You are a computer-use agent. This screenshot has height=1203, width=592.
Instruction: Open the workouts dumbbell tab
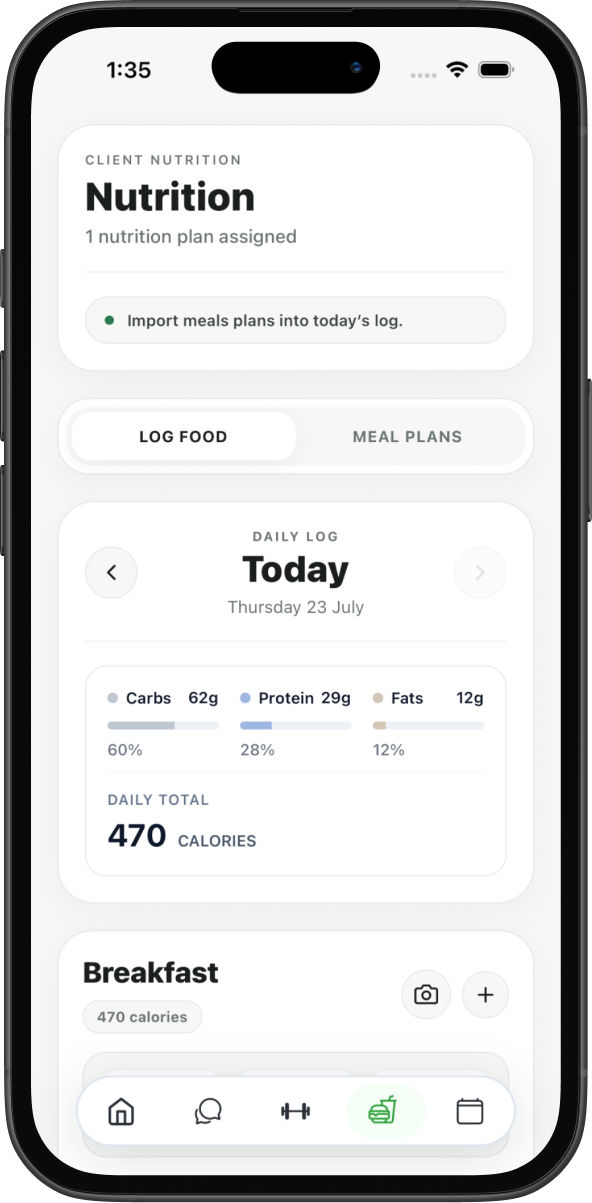pos(296,1111)
